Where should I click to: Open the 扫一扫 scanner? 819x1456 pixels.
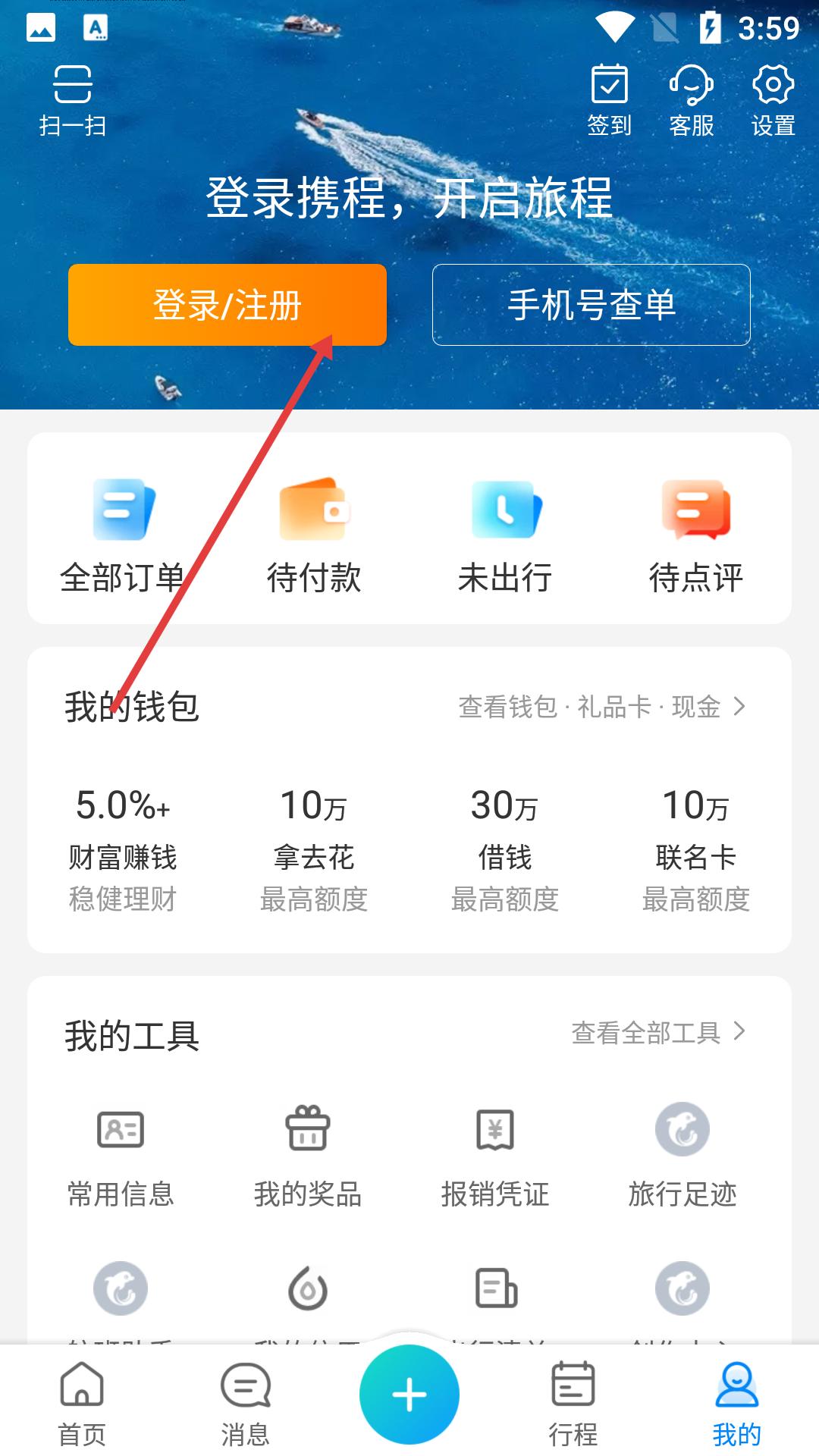(x=73, y=100)
